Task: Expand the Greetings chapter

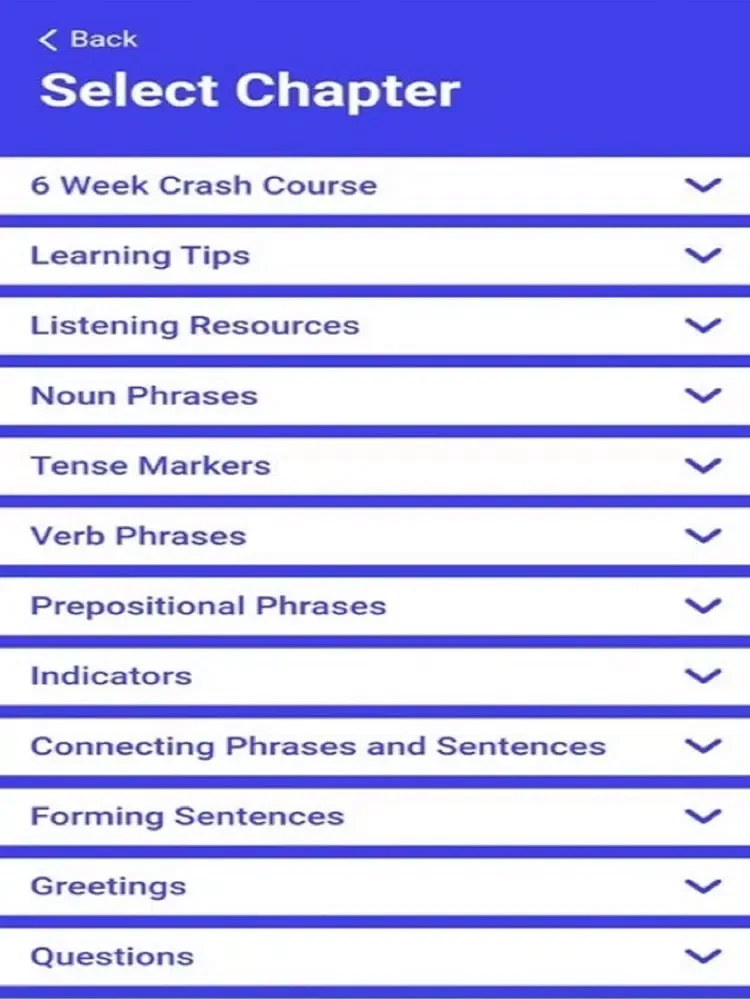Action: pos(703,885)
